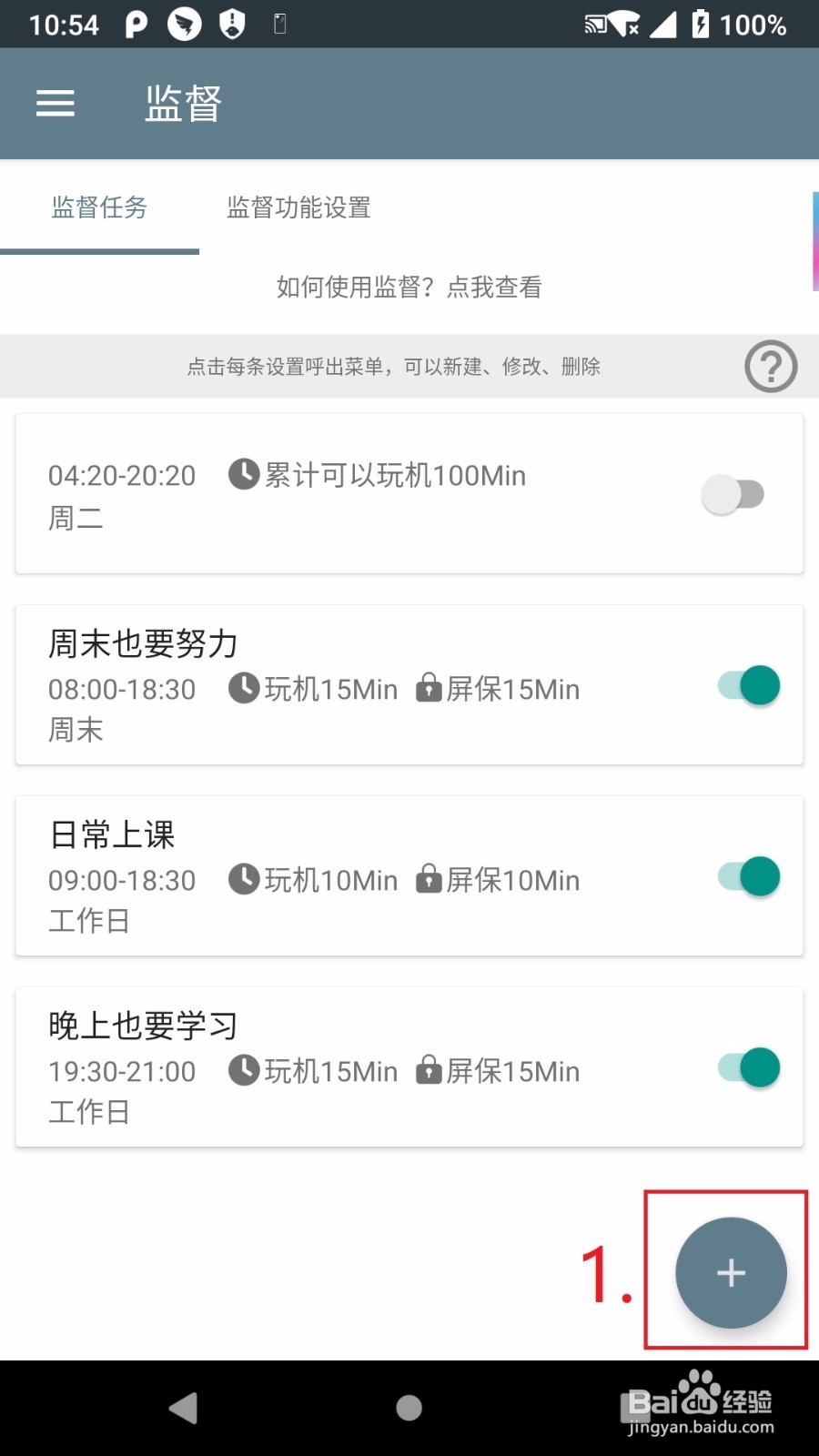Open the 如何使用监督？点我查看 guide
This screenshot has width=819, height=1456.
409,288
